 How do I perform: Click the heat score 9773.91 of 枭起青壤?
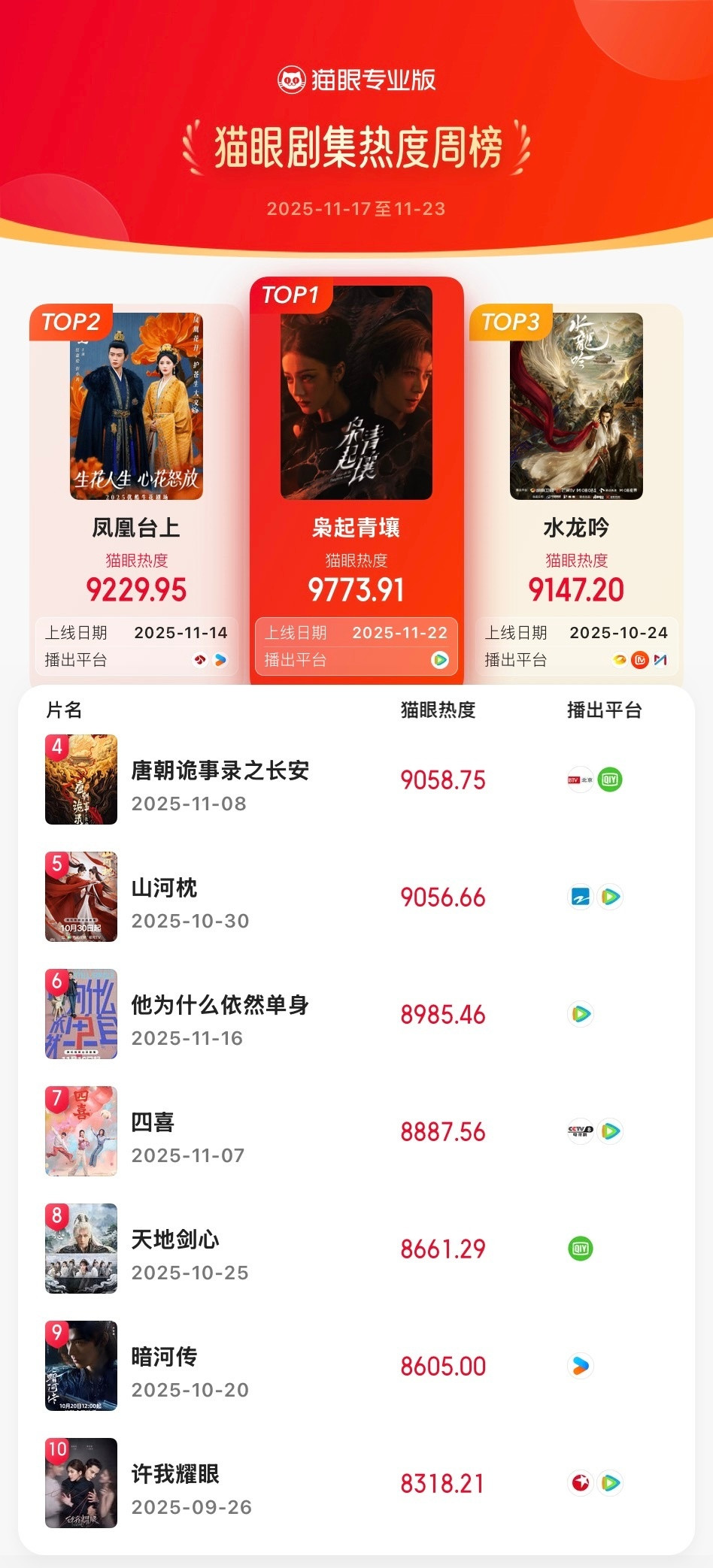coord(356,589)
